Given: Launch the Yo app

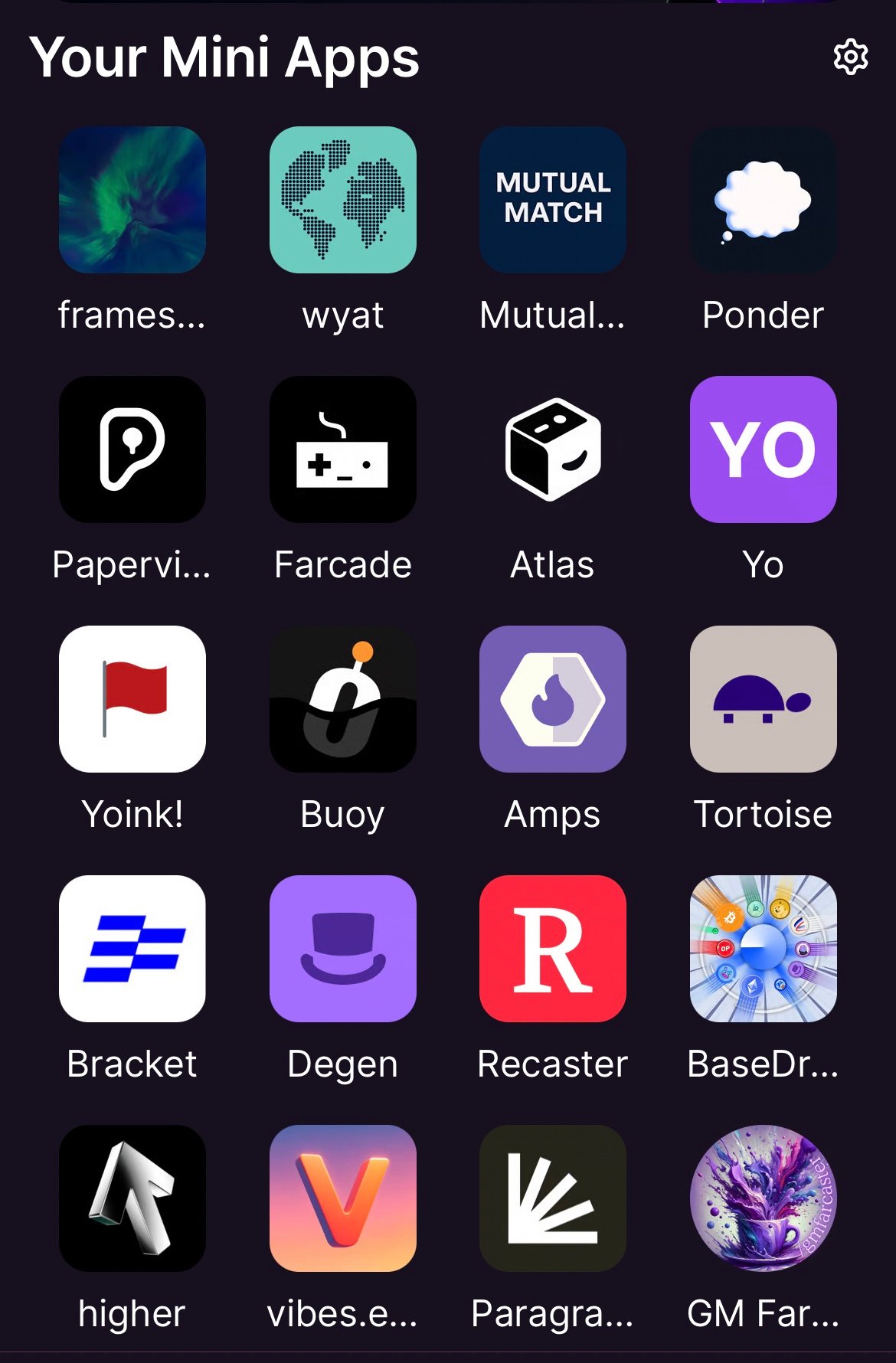Looking at the screenshot, I should (x=763, y=449).
